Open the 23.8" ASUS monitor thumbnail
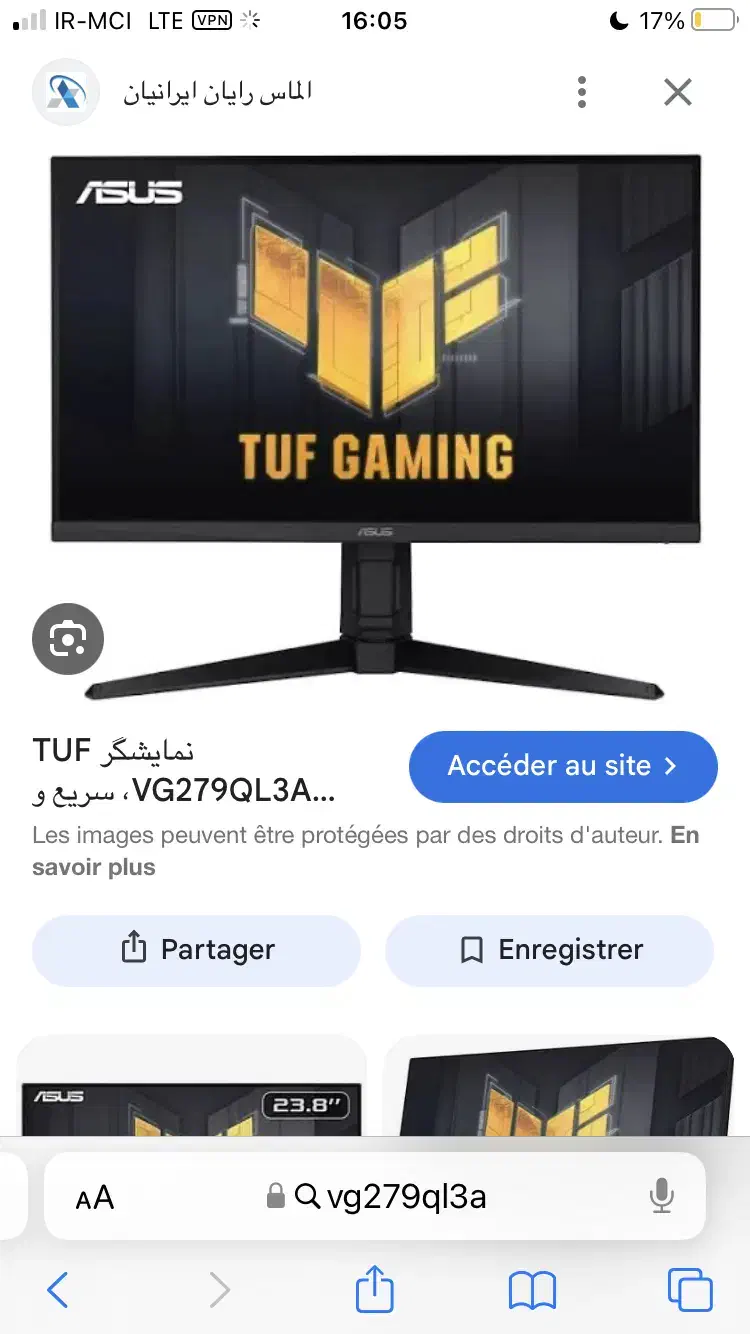 [x=191, y=1090]
